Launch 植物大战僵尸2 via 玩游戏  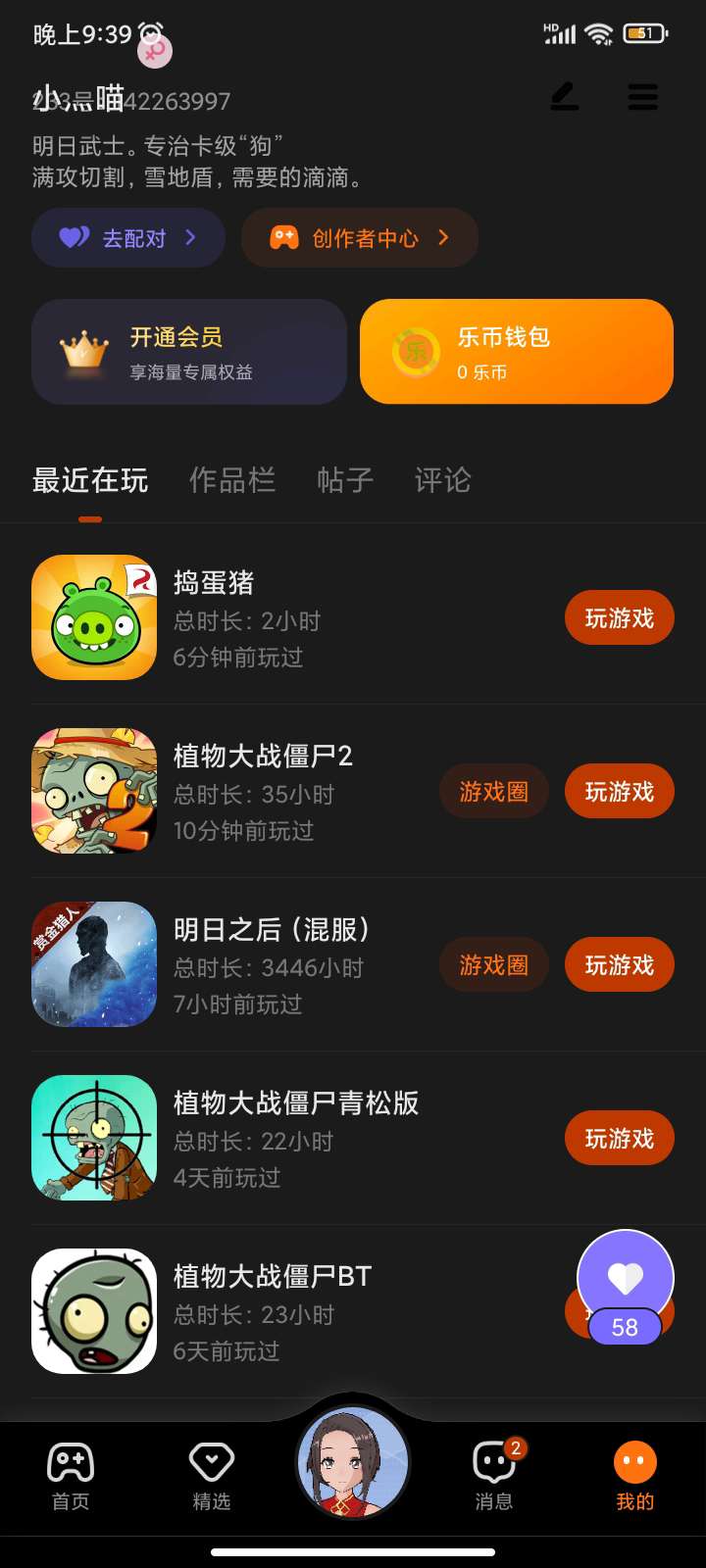click(x=619, y=792)
